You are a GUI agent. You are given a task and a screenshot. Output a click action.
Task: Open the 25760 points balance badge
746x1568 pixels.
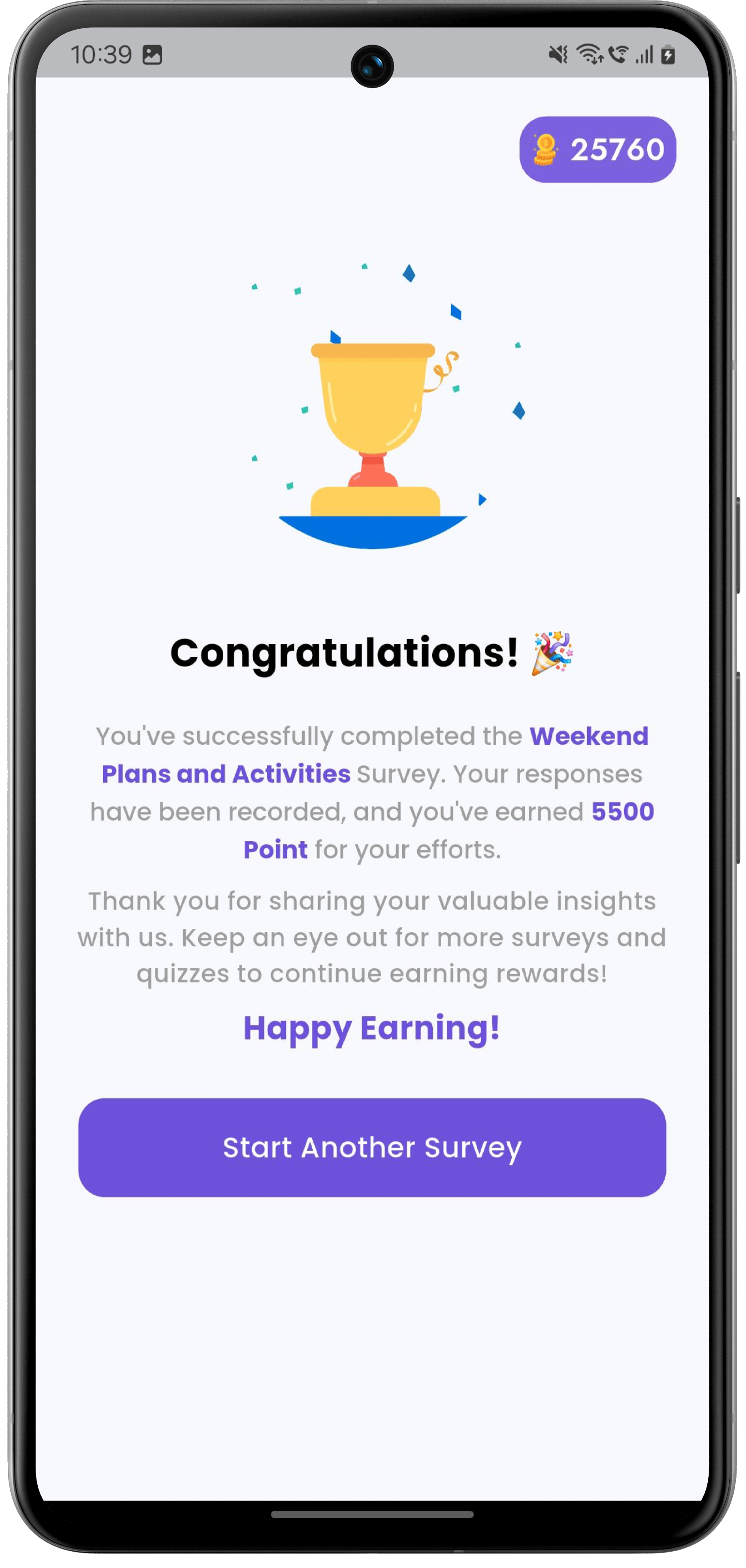597,149
